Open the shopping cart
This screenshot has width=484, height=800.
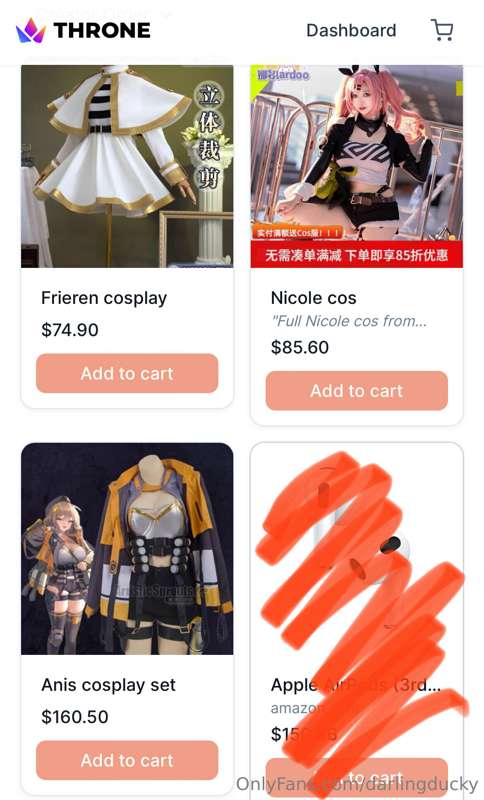click(442, 30)
